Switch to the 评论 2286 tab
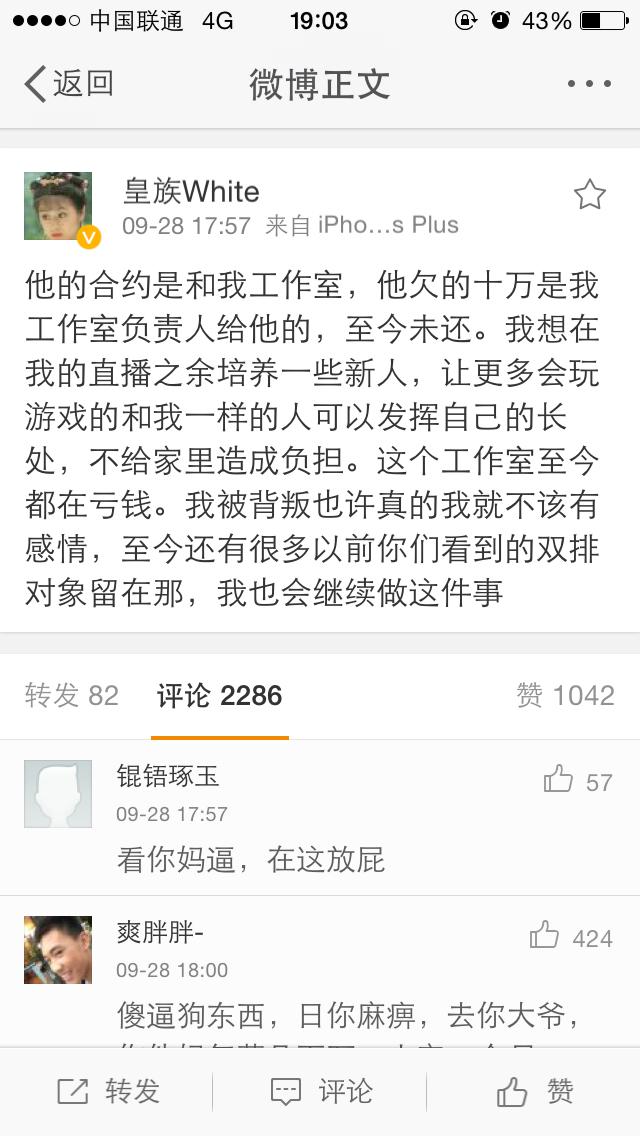 tap(220, 695)
